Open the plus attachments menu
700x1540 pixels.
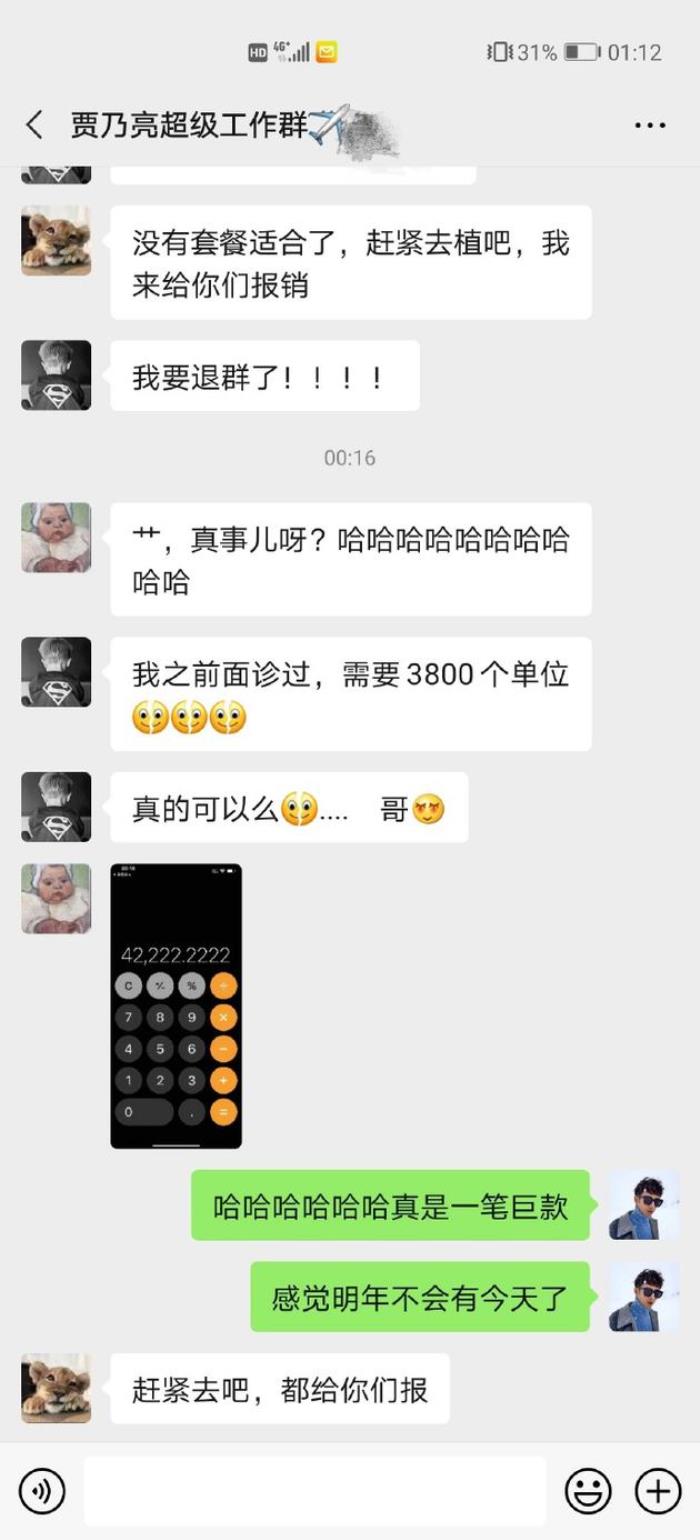coord(658,1491)
